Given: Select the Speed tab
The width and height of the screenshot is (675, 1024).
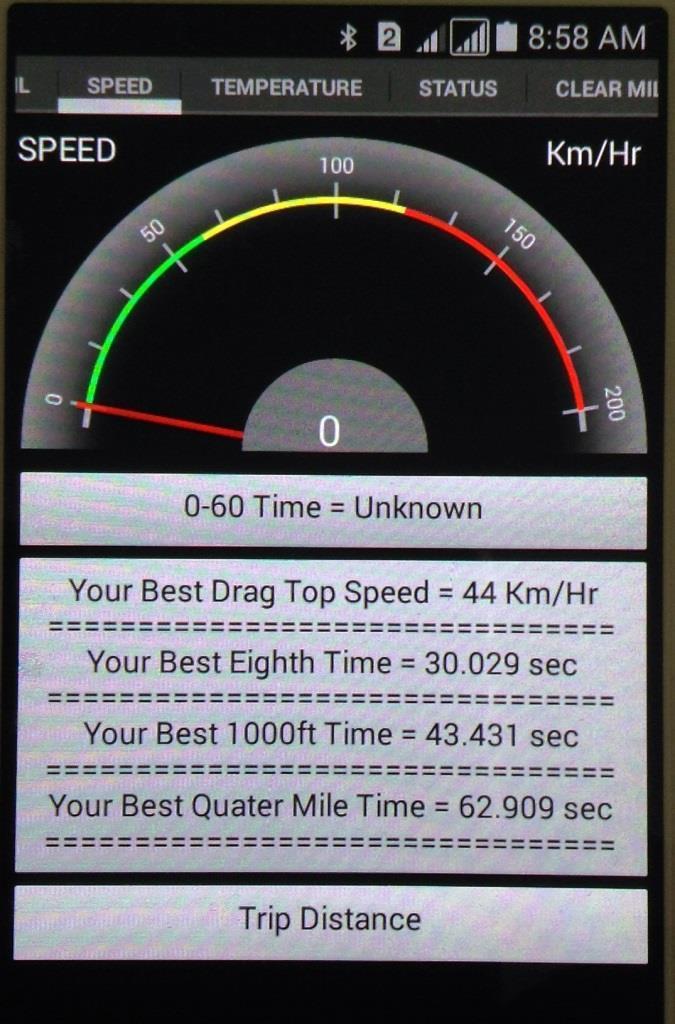Looking at the screenshot, I should pyautogui.click(x=119, y=87).
